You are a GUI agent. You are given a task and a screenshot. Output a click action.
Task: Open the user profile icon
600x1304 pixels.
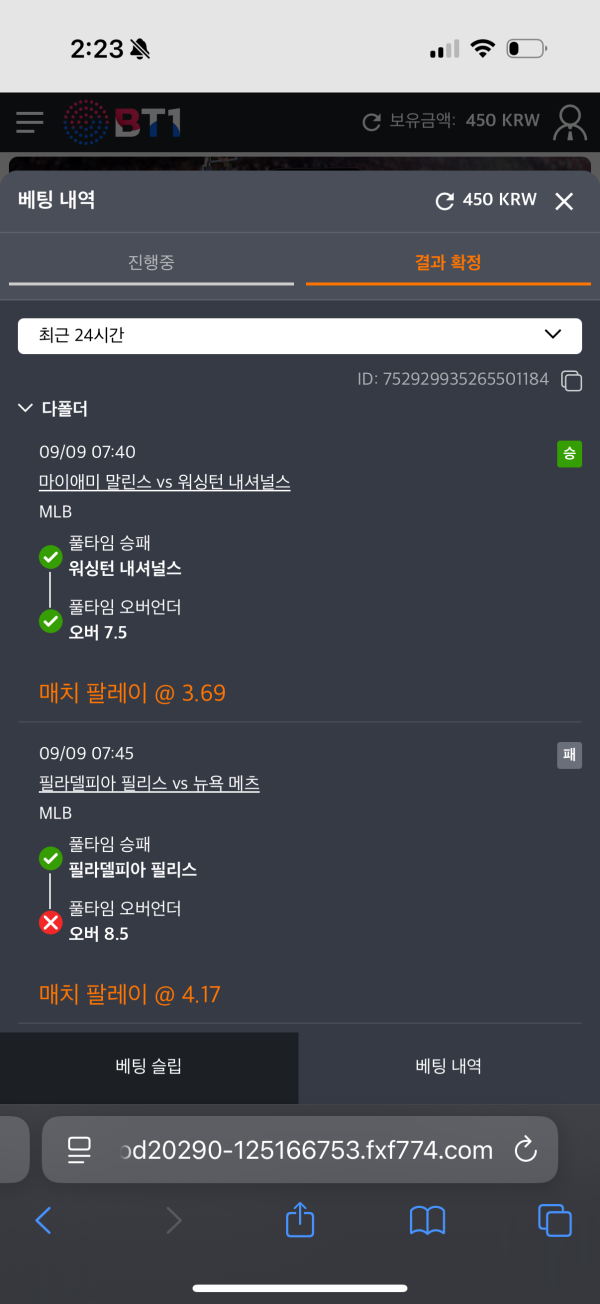(571, 122)
